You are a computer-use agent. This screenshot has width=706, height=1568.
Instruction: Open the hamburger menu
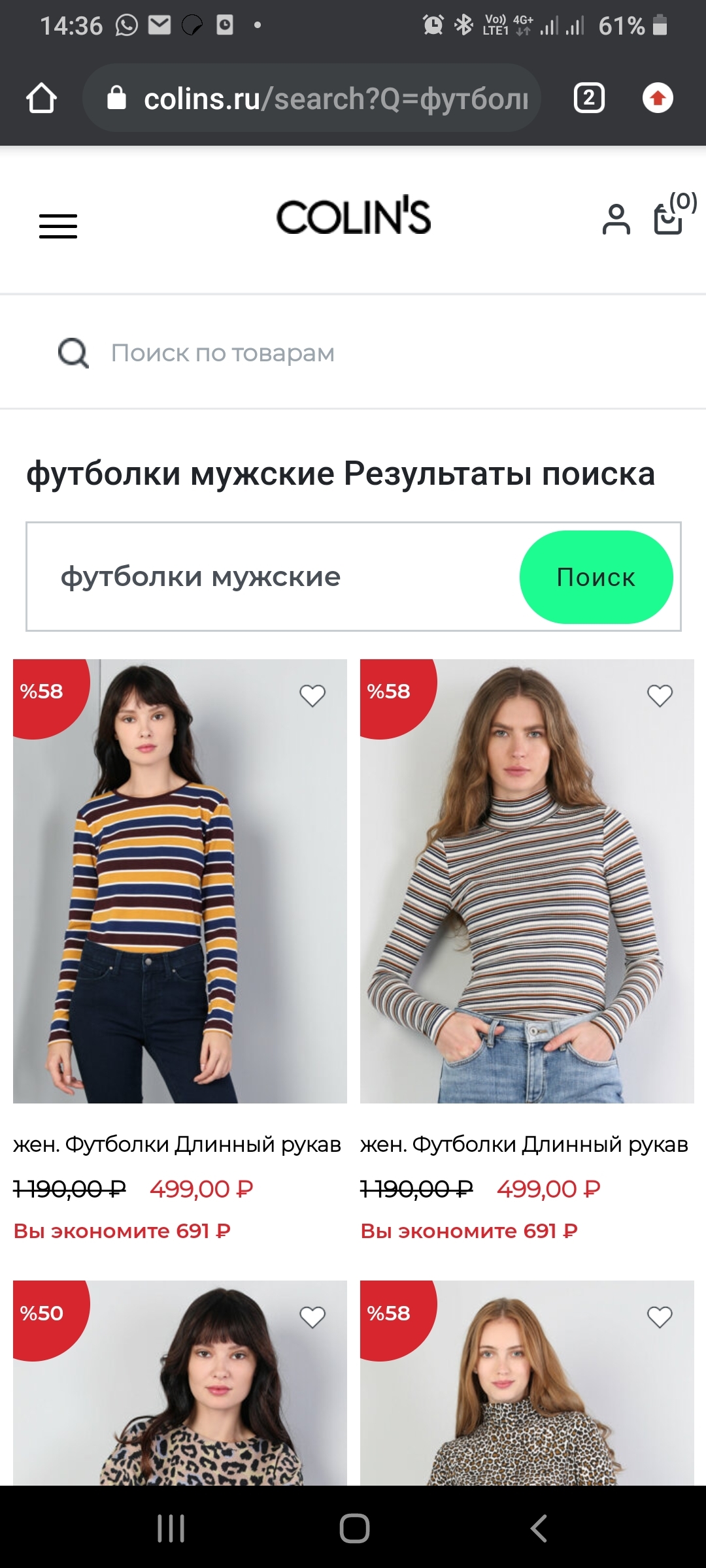[x=58, y=226]
